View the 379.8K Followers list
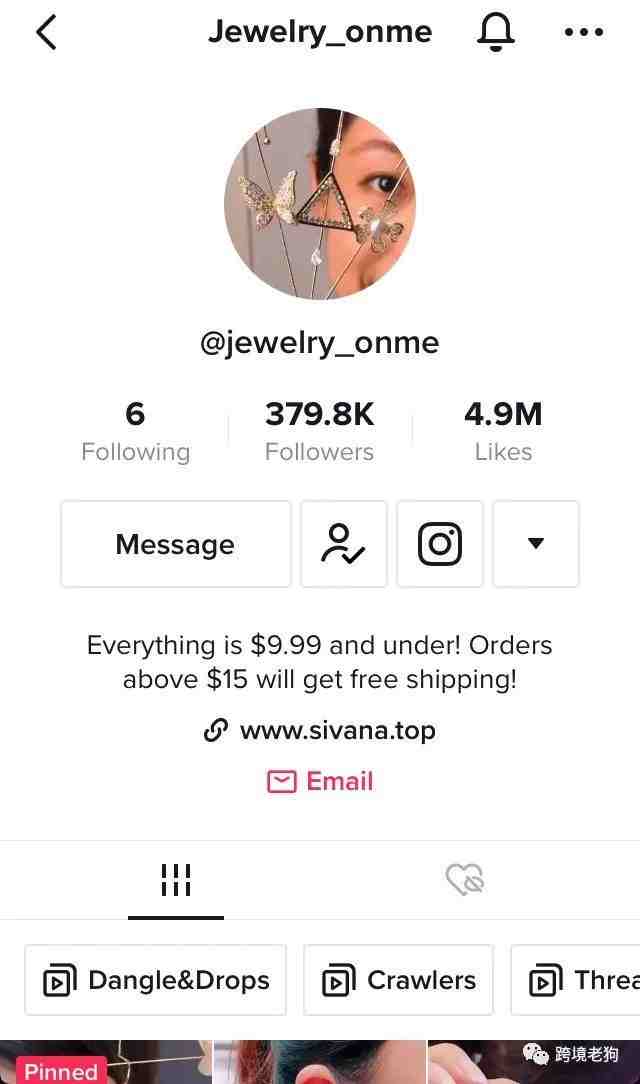Viewport: 640px width, 1084px height. [x=319, y=432]
